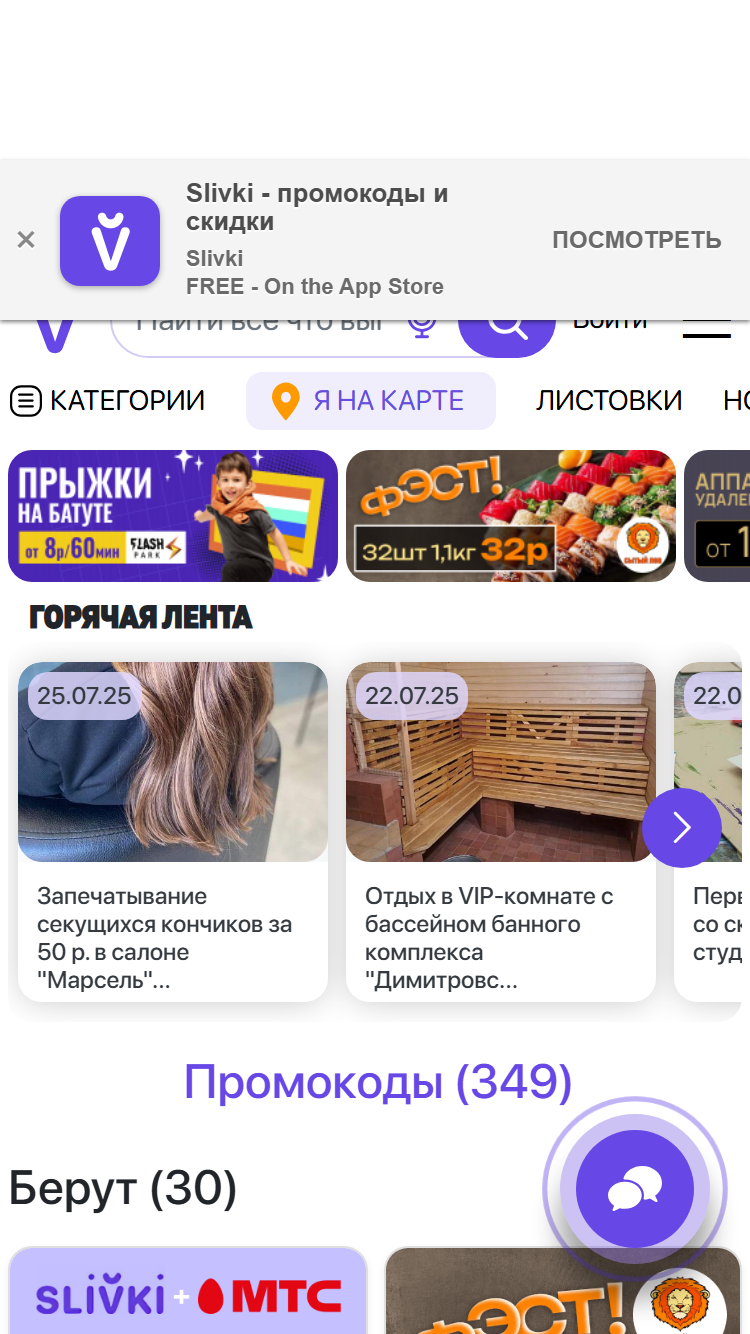Switch to ЛИСТОВКИ section

click(609, 401)
